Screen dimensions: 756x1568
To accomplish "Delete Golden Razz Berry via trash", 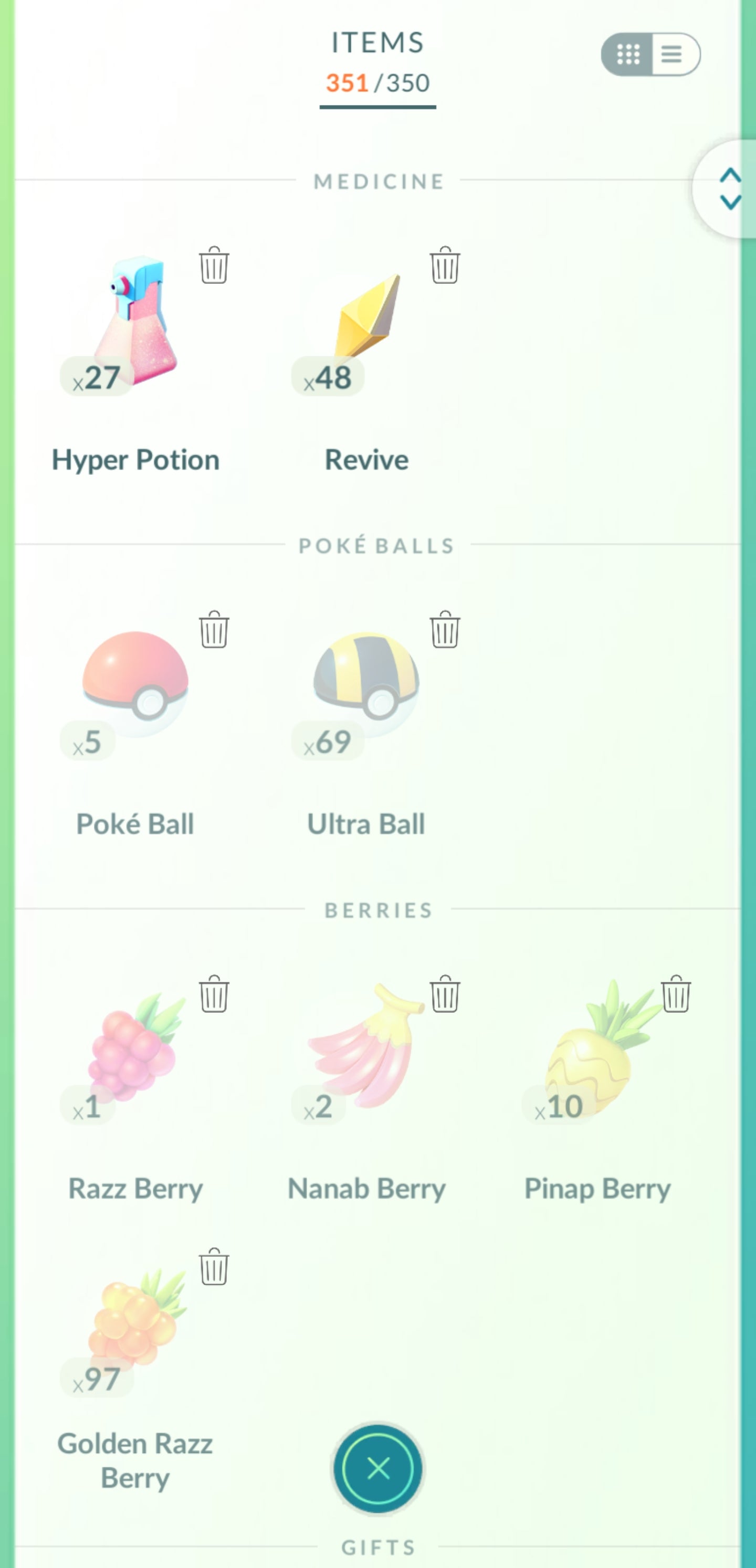I will pos(214,1267).
